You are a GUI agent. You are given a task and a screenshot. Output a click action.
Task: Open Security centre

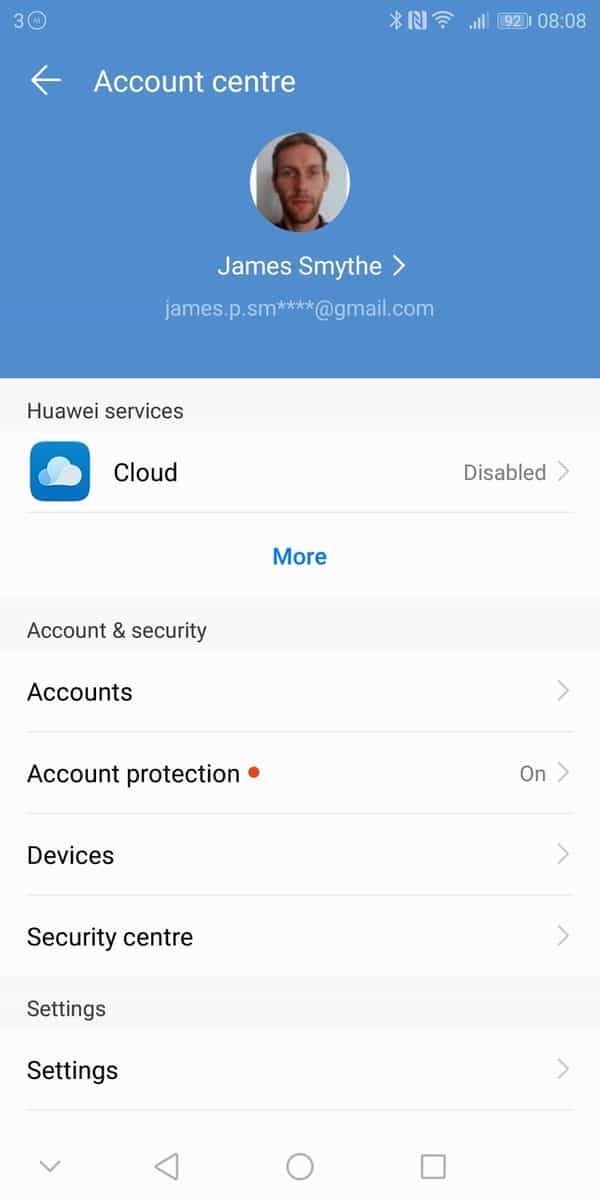coord(300,937)
